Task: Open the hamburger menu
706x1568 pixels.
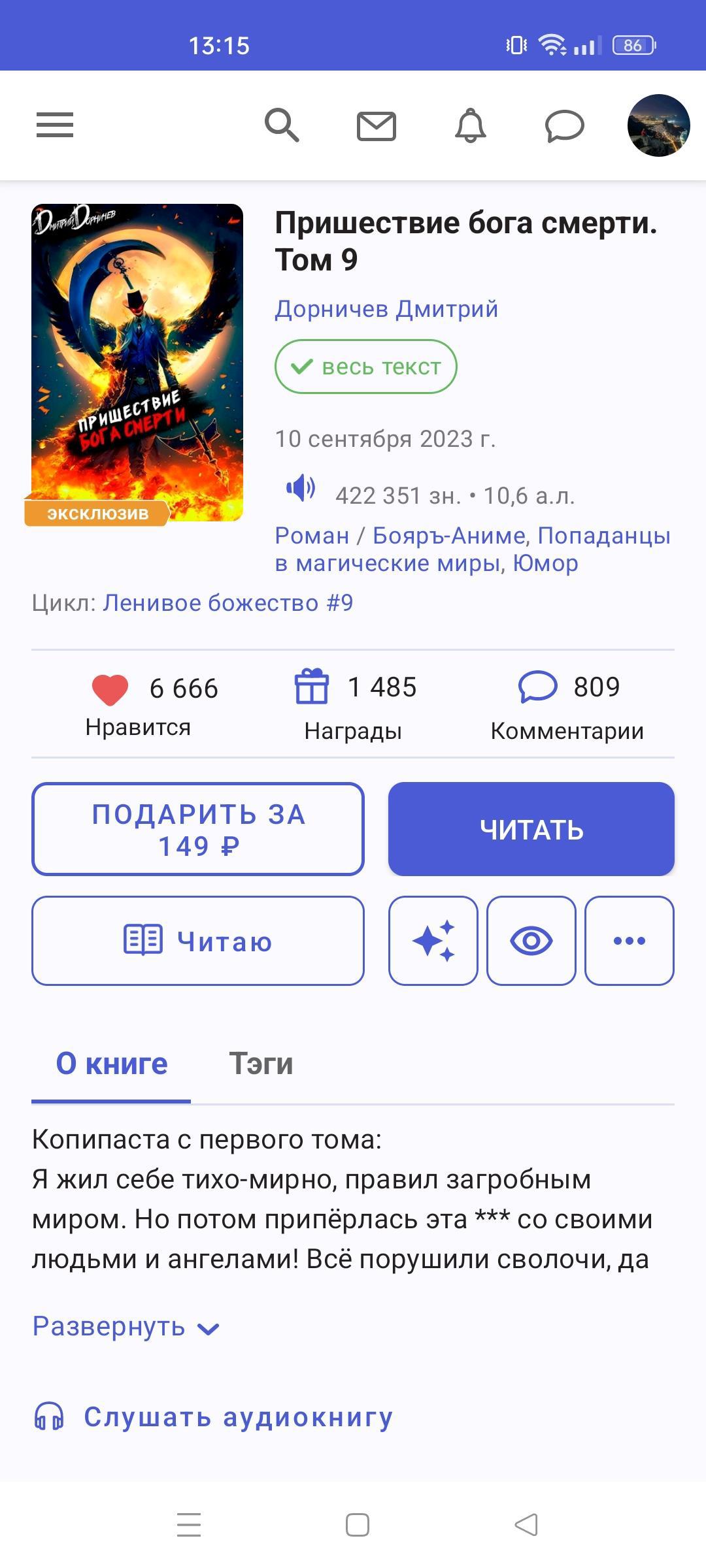Action: click(55, 125)
